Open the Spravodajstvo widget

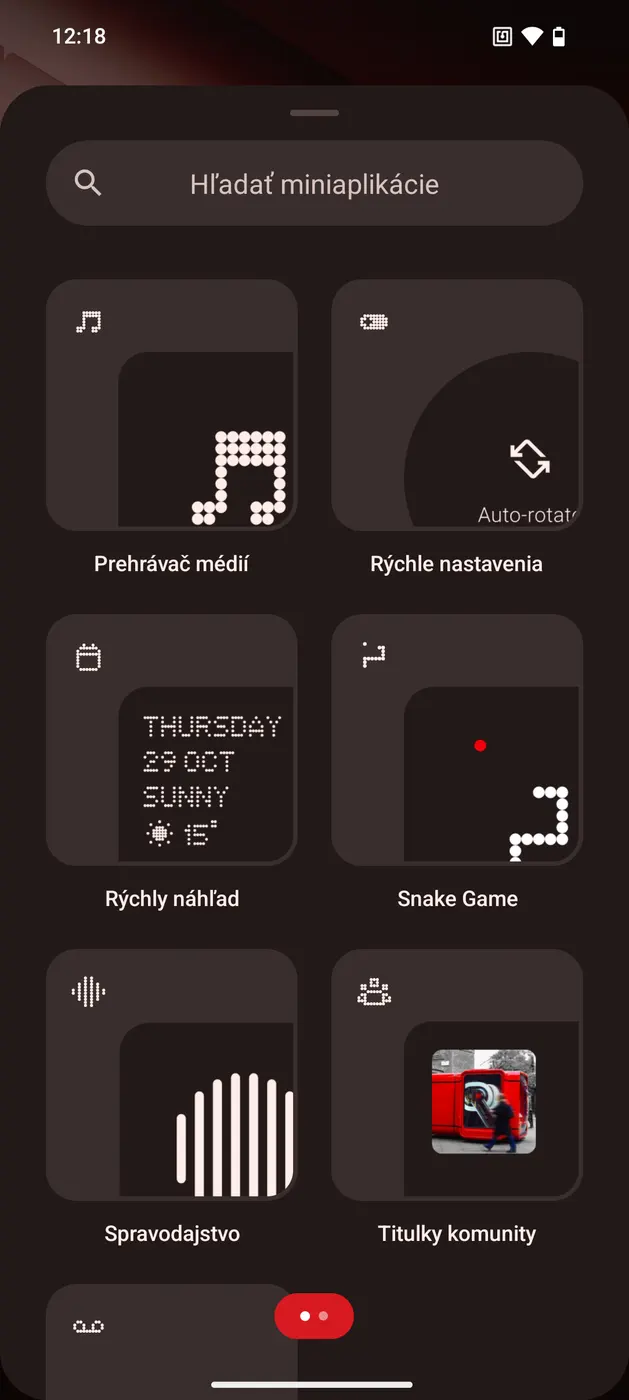tap(171, 1075)
